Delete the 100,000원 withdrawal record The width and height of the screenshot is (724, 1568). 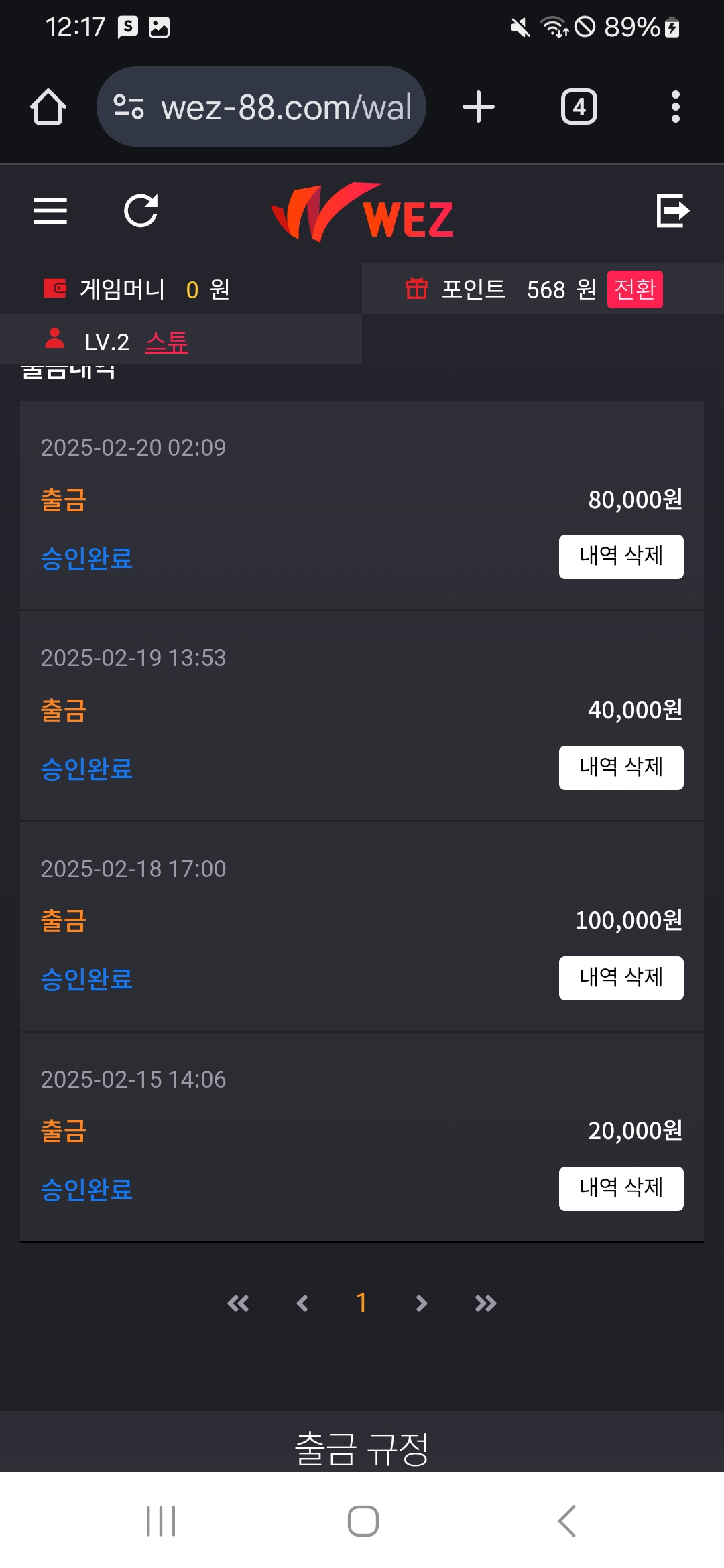coord(621,978)
